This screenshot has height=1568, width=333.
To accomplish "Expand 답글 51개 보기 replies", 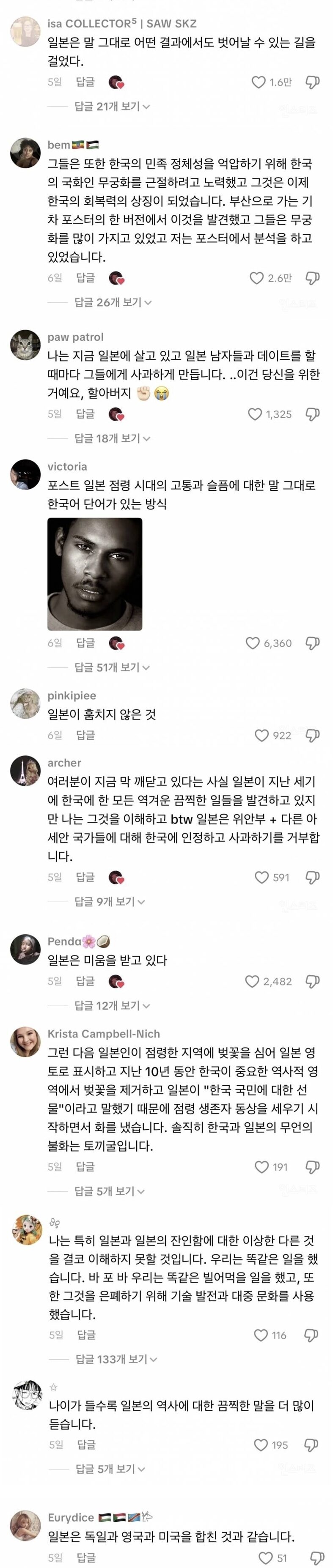I will (112, 668).
